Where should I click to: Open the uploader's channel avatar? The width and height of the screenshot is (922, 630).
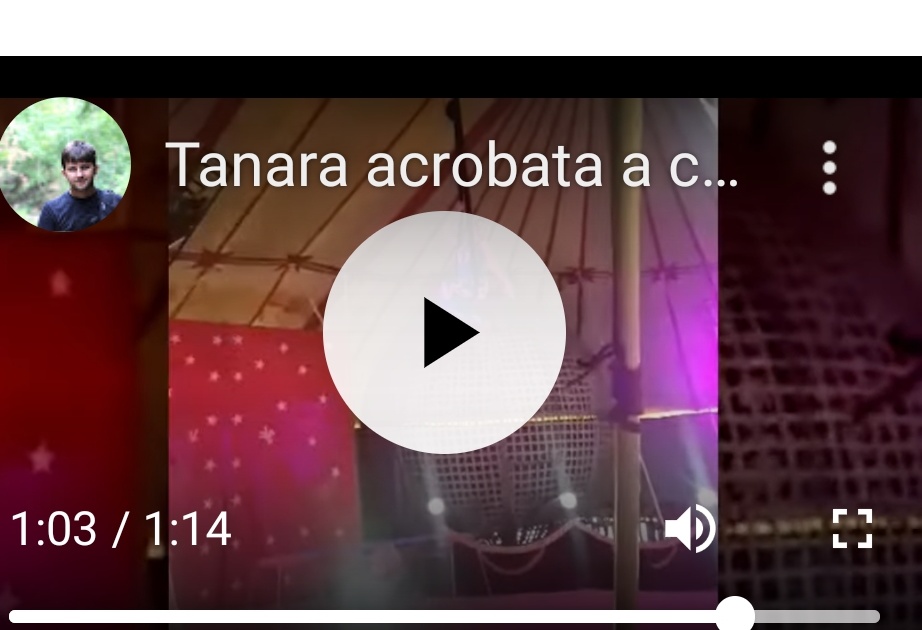(x=65, y=165)
